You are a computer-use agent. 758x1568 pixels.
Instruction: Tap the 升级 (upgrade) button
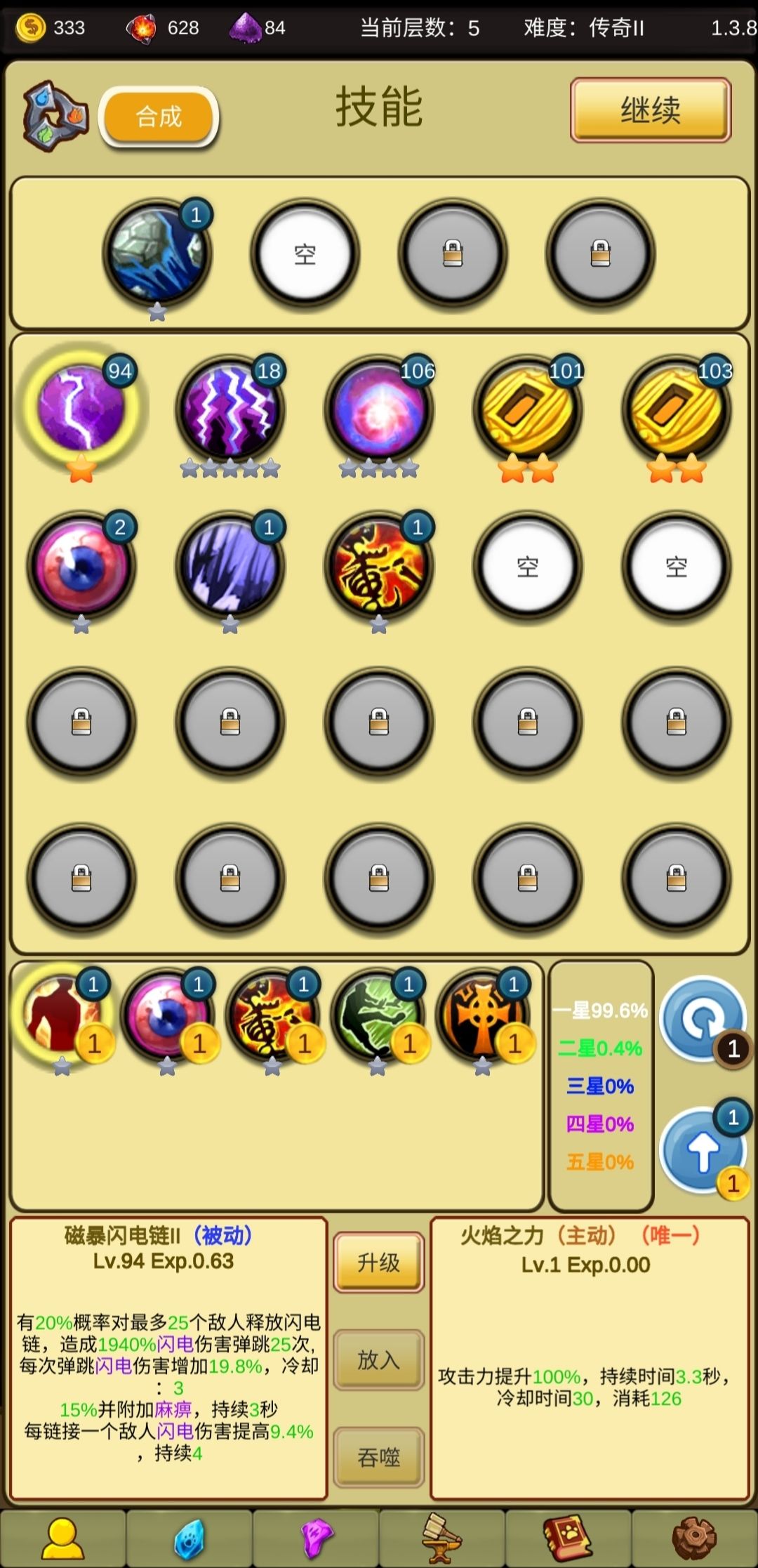click(x=378, y=1263)
